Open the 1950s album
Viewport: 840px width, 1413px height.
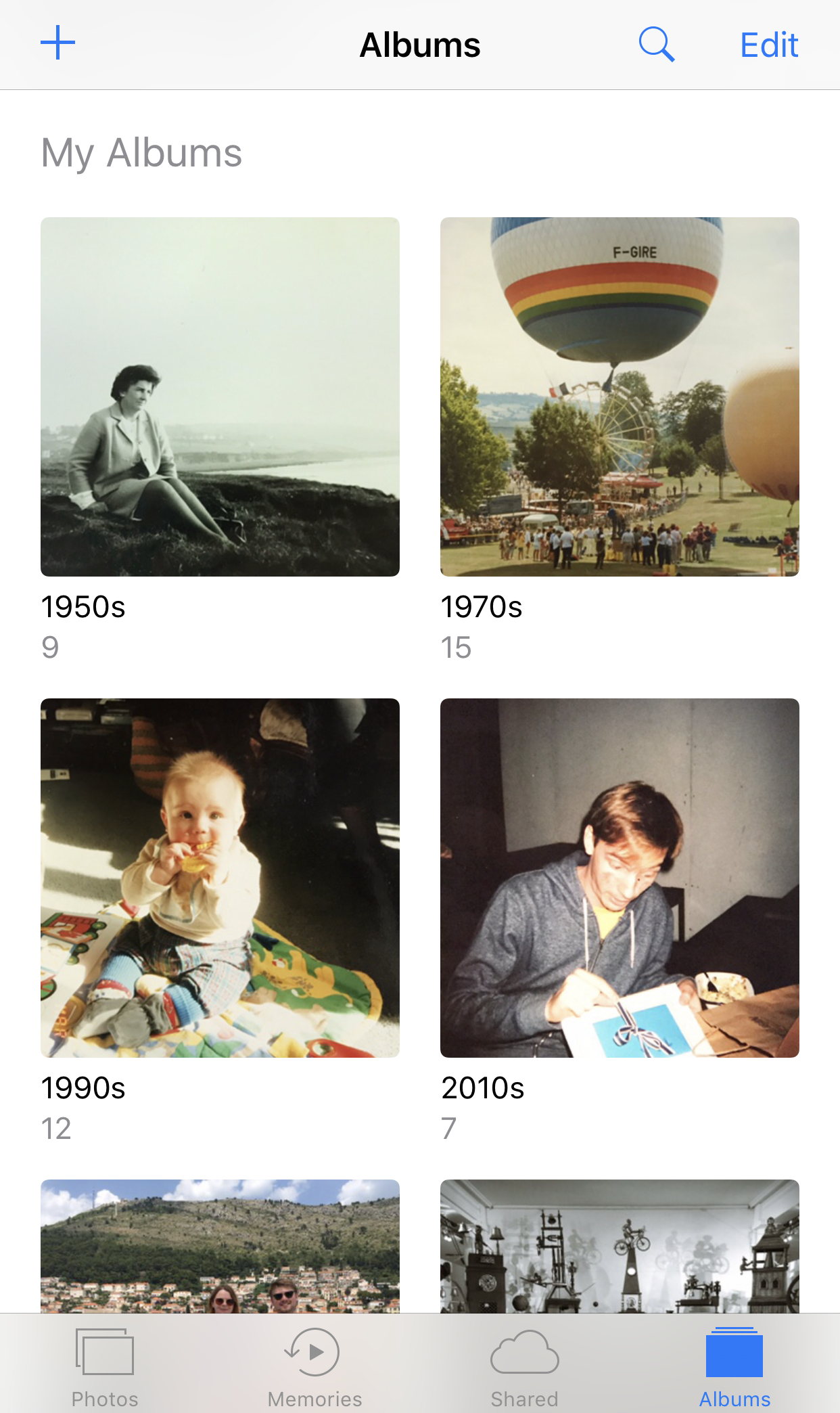(x=220, y=397)
